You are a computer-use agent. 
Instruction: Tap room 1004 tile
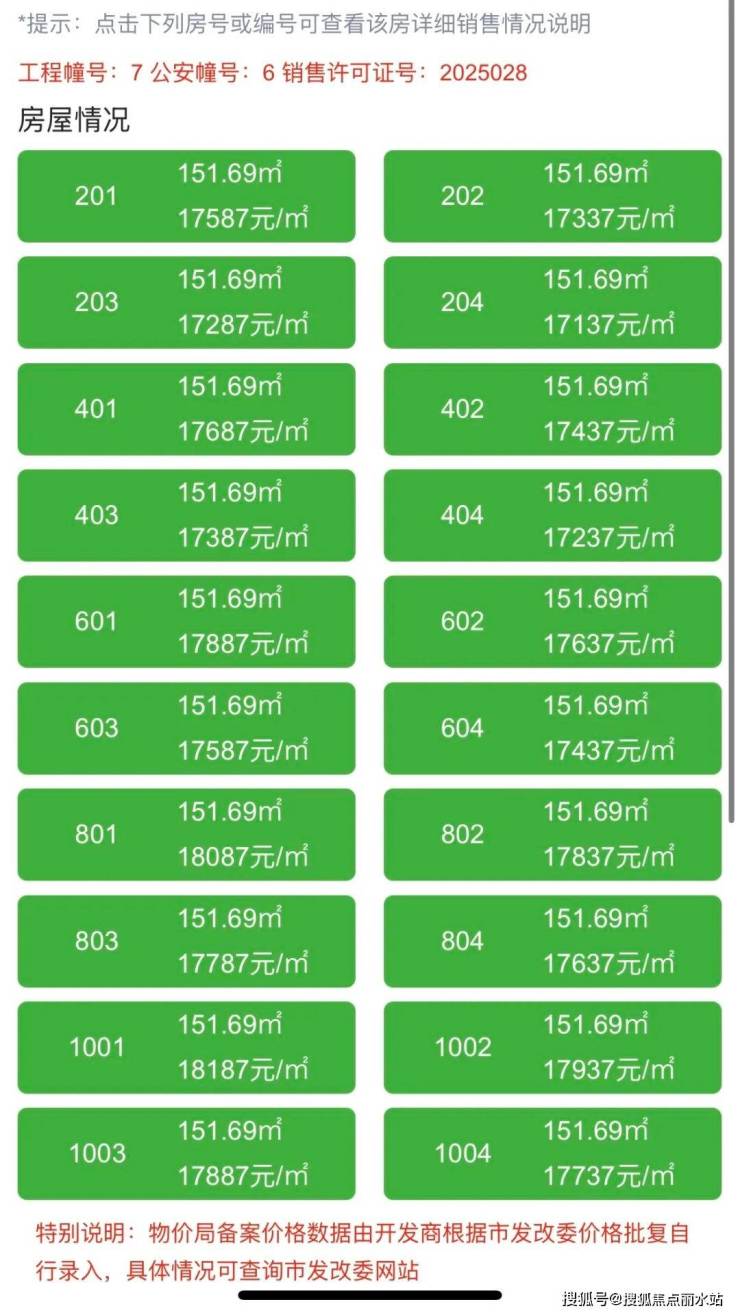point(552,1153)
